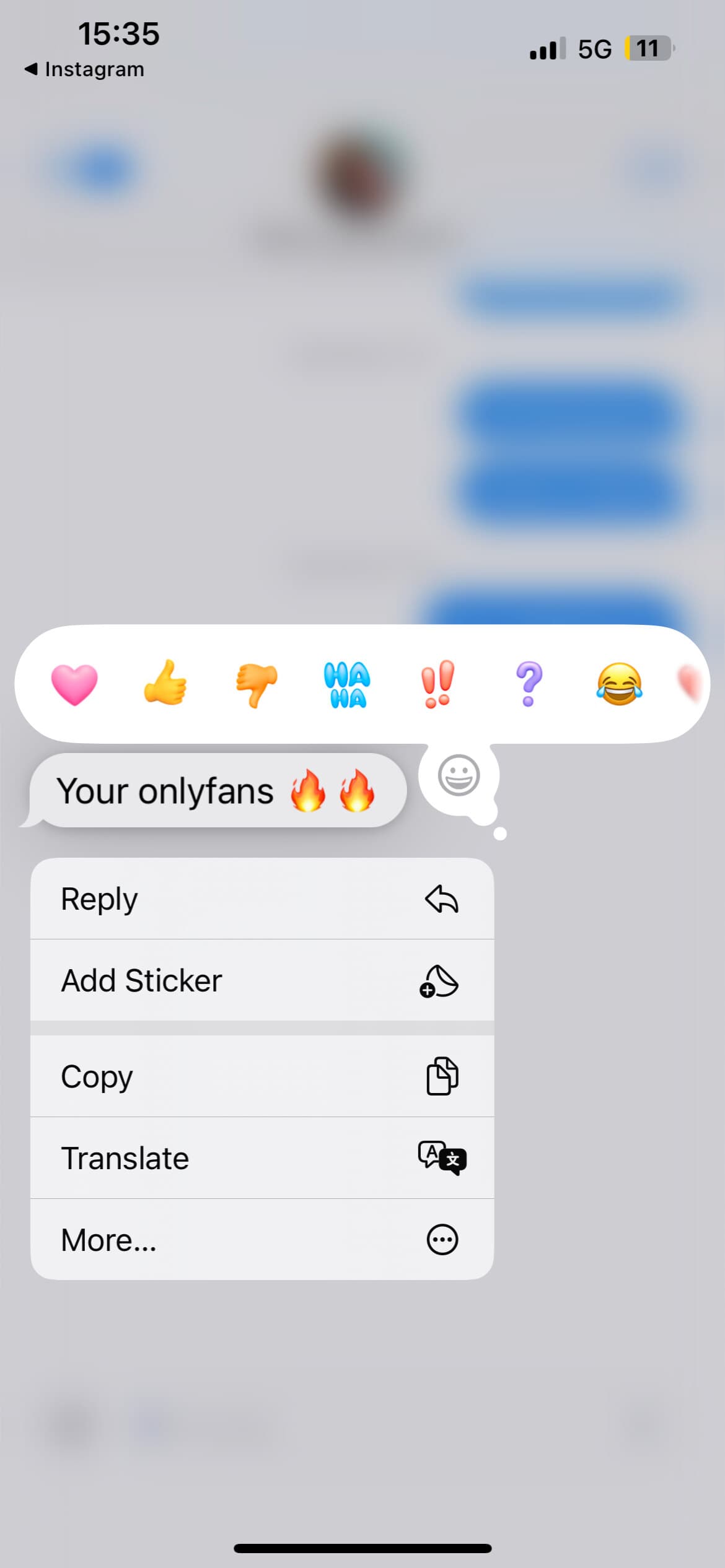This screenshot has height=1568, width=725.
Task: React with the purple question mark
Action: coord(529,684)
